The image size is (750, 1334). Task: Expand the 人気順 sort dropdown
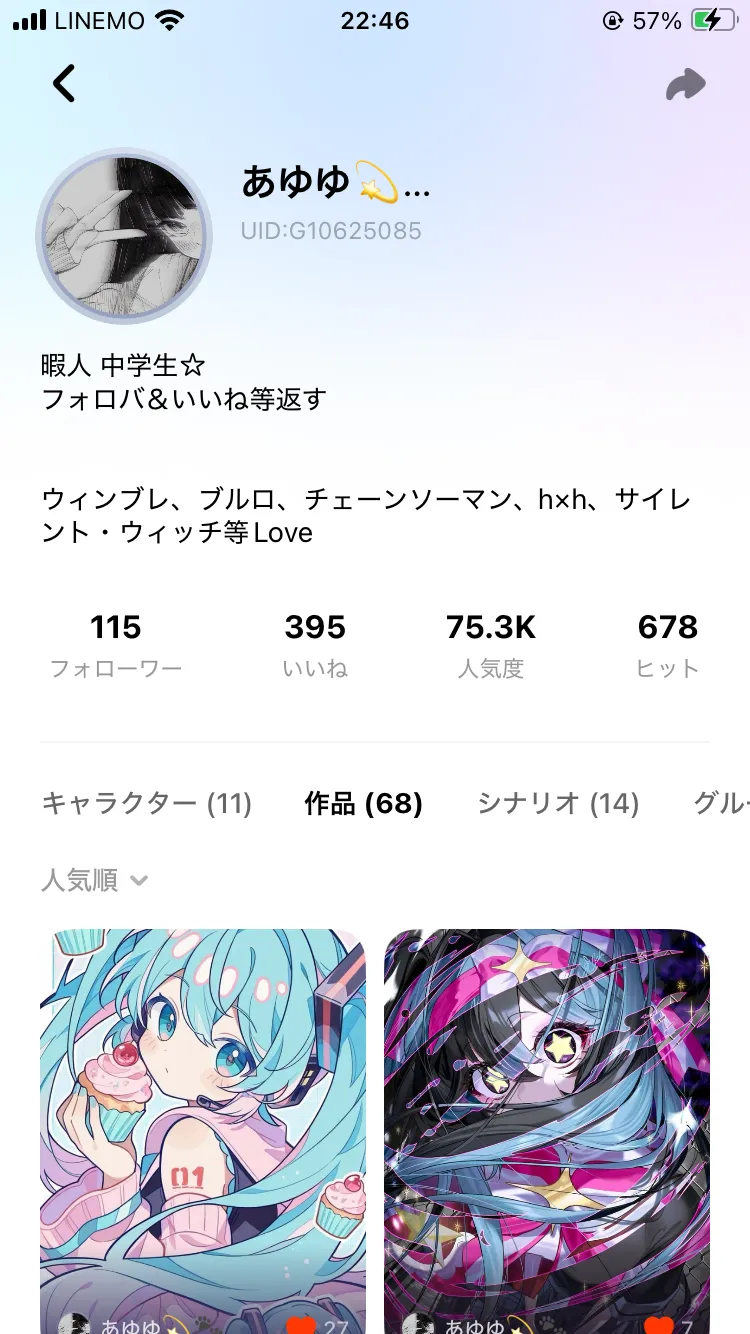(95, 881)
